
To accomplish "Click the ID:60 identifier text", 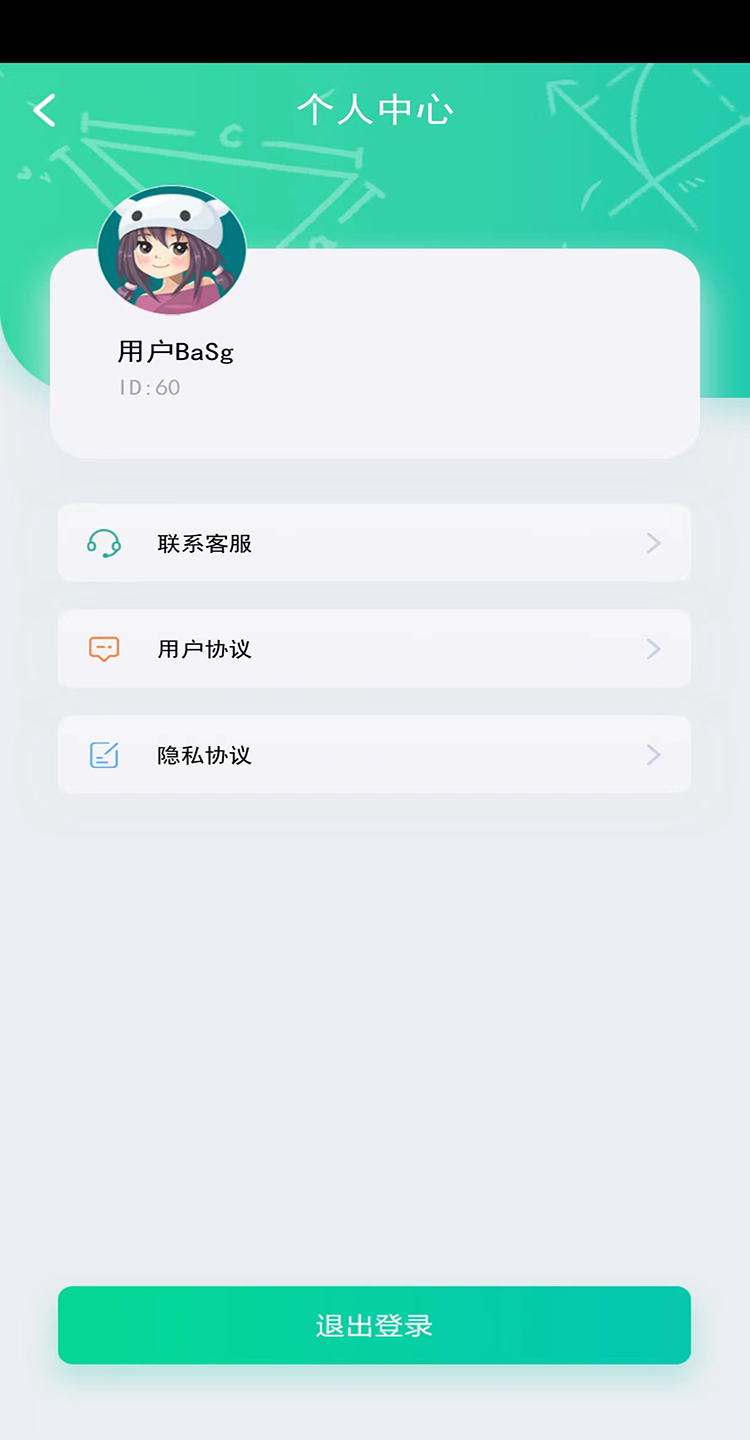I will click(148, 387).
